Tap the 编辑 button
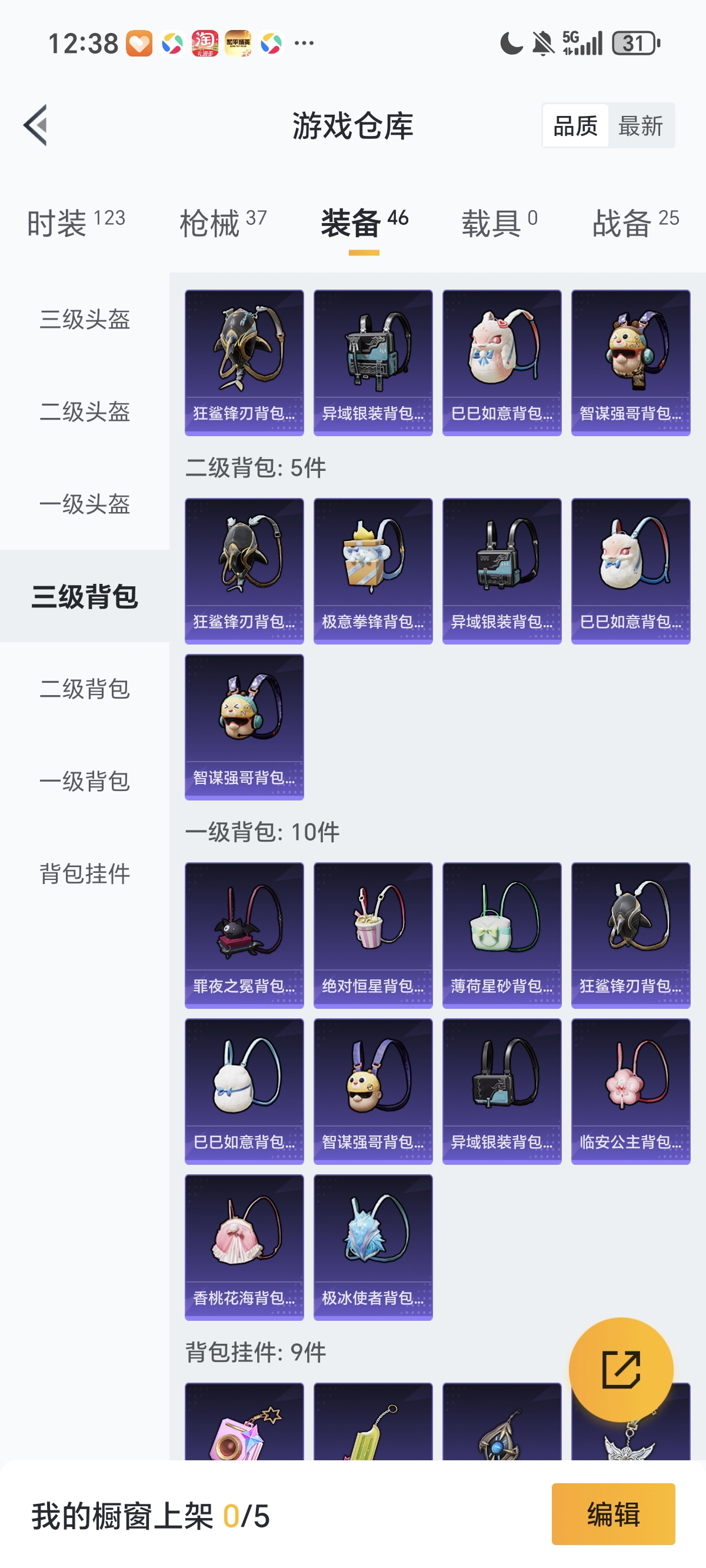This screenshot has height=1568, width=706. click(613, 1514)
